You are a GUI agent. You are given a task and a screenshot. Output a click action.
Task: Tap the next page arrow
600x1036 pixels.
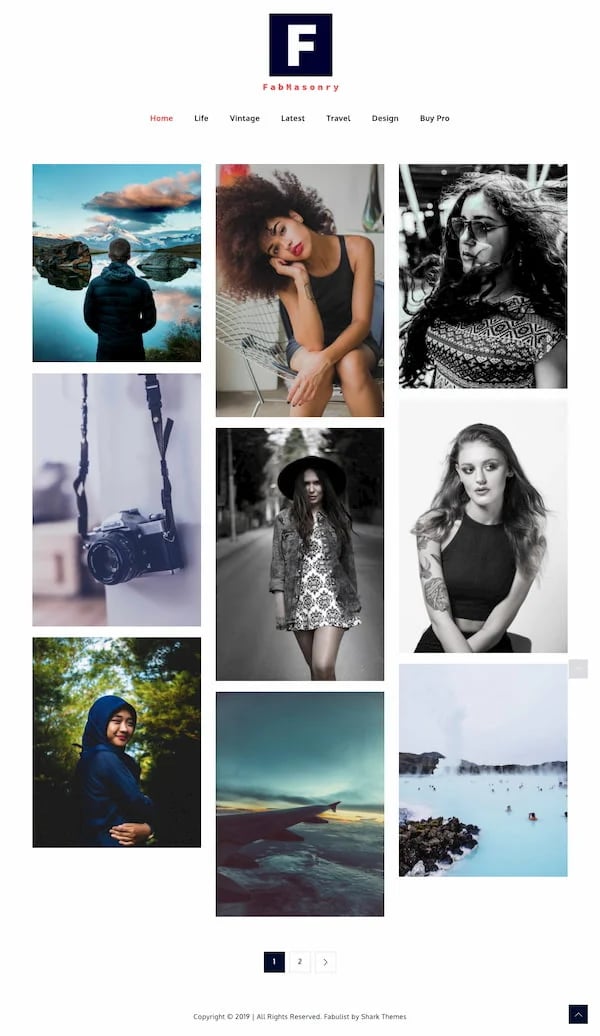click(x=325, y=962)
